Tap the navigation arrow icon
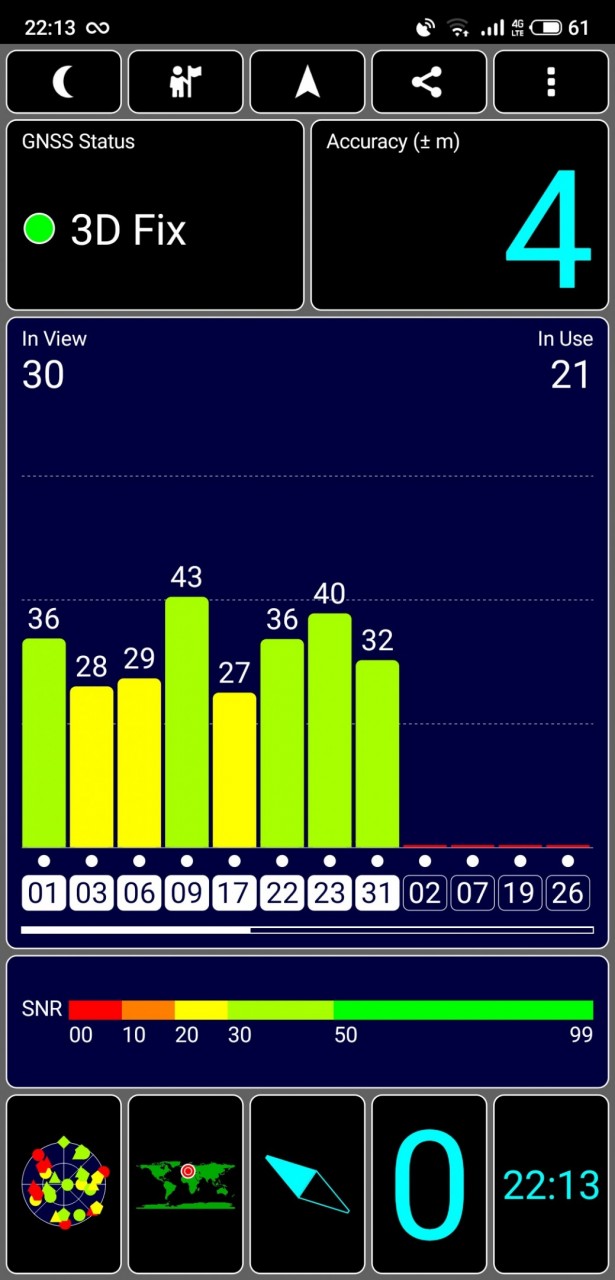Screen dimensions: 615x1280 pos(307,82)
